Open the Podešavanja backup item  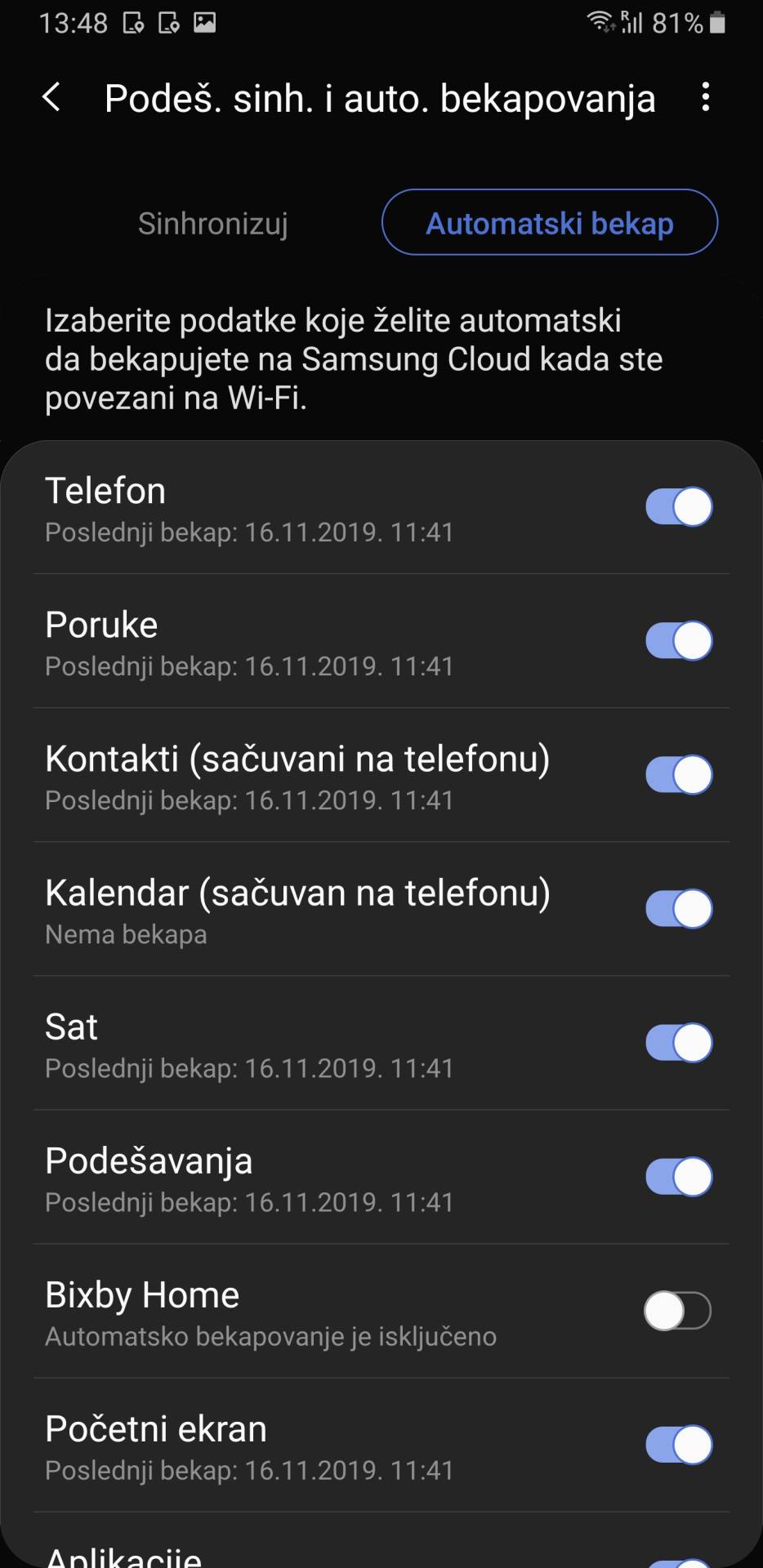327,1176
